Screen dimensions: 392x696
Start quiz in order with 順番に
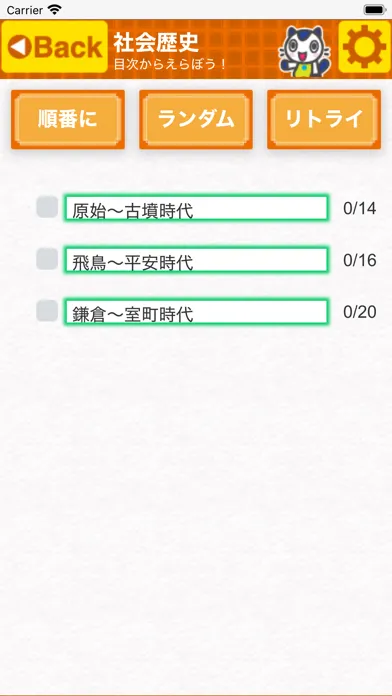point(68,119)
